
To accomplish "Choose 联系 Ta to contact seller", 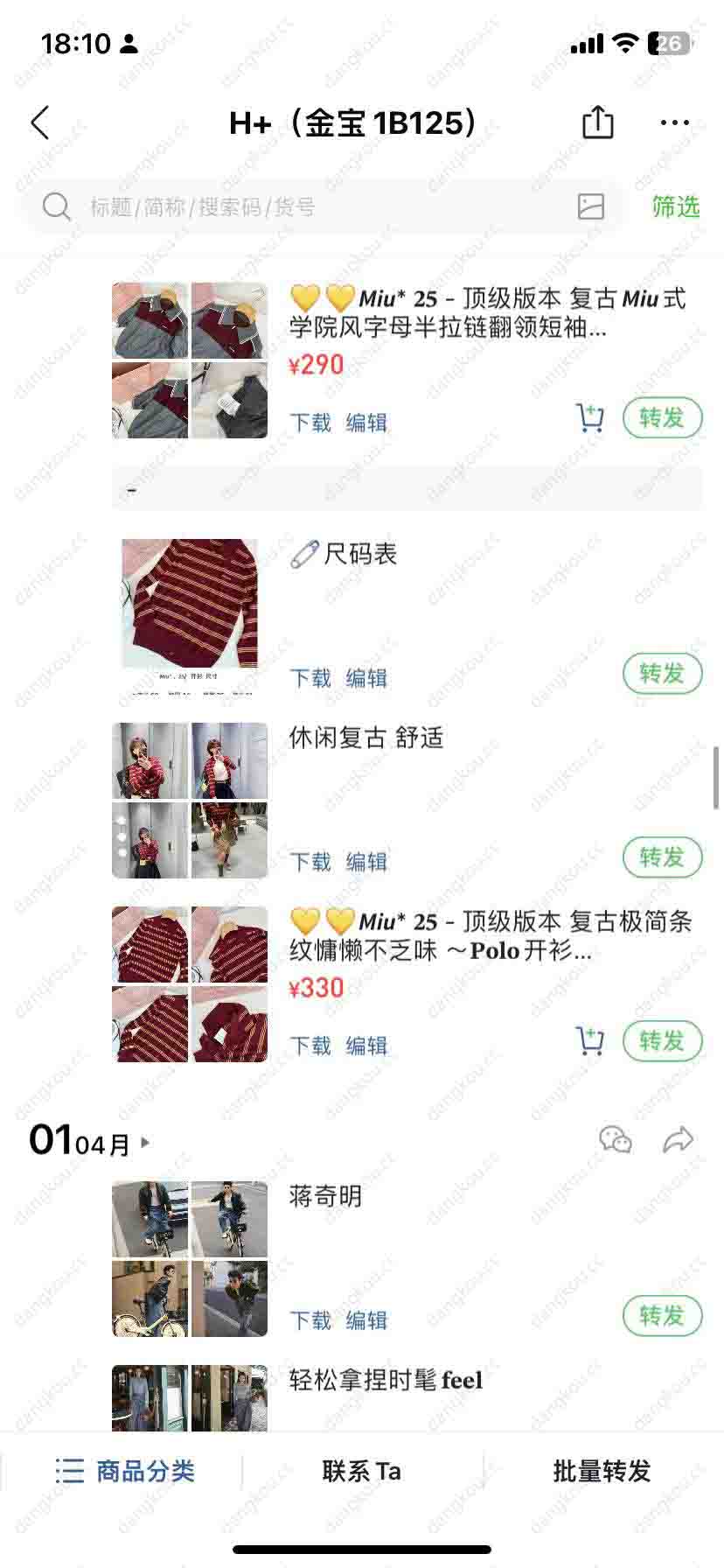I will pos(361,1471).
